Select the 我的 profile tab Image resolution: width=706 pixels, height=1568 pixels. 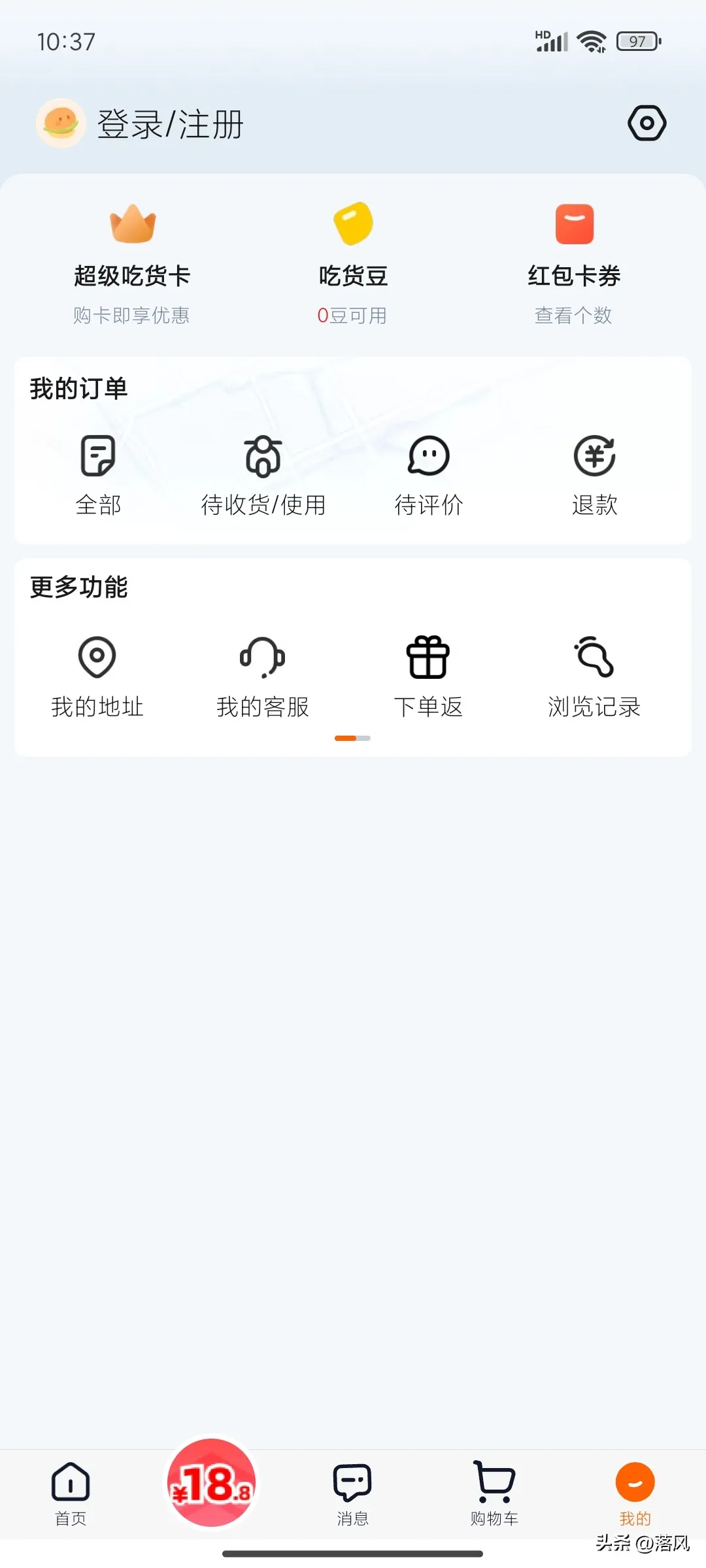point(635,1494)
